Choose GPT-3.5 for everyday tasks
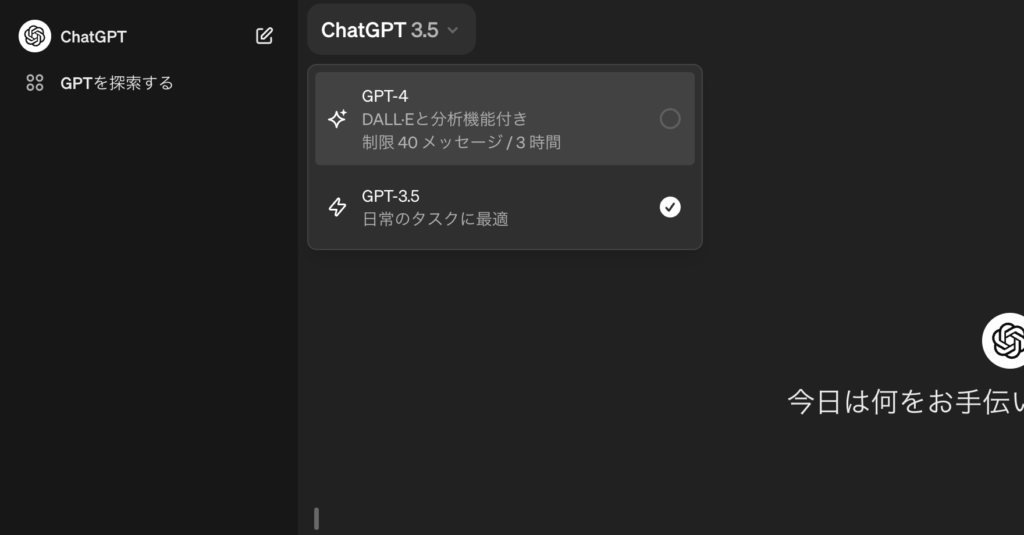 coord(504,208)
